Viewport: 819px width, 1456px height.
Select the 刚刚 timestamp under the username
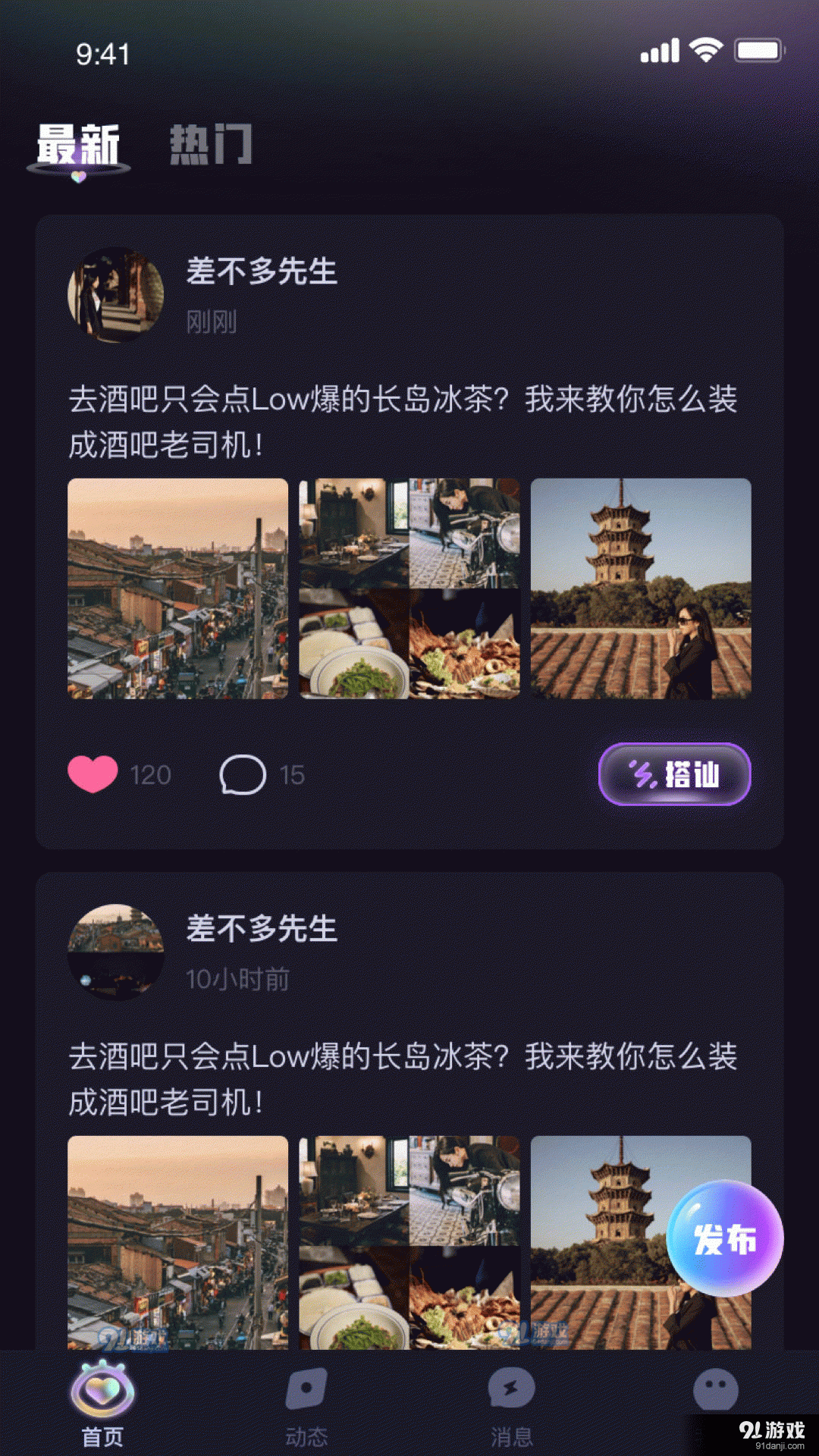tap(210, 322)
